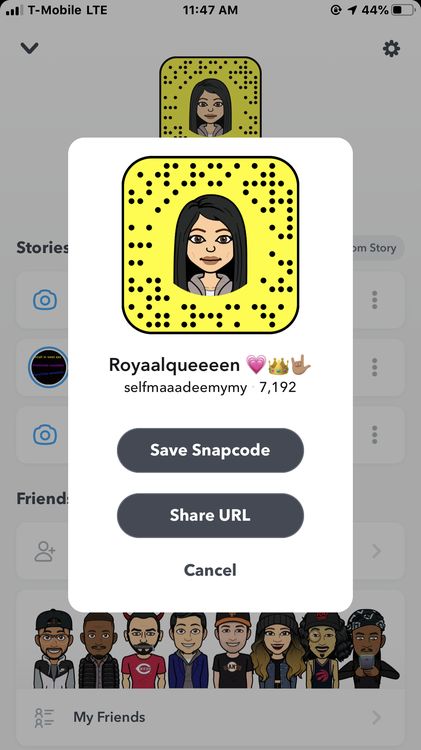Cancel the Snapcode dialog
This screenshot has width=421, height=750.
[x=210, y=570]
